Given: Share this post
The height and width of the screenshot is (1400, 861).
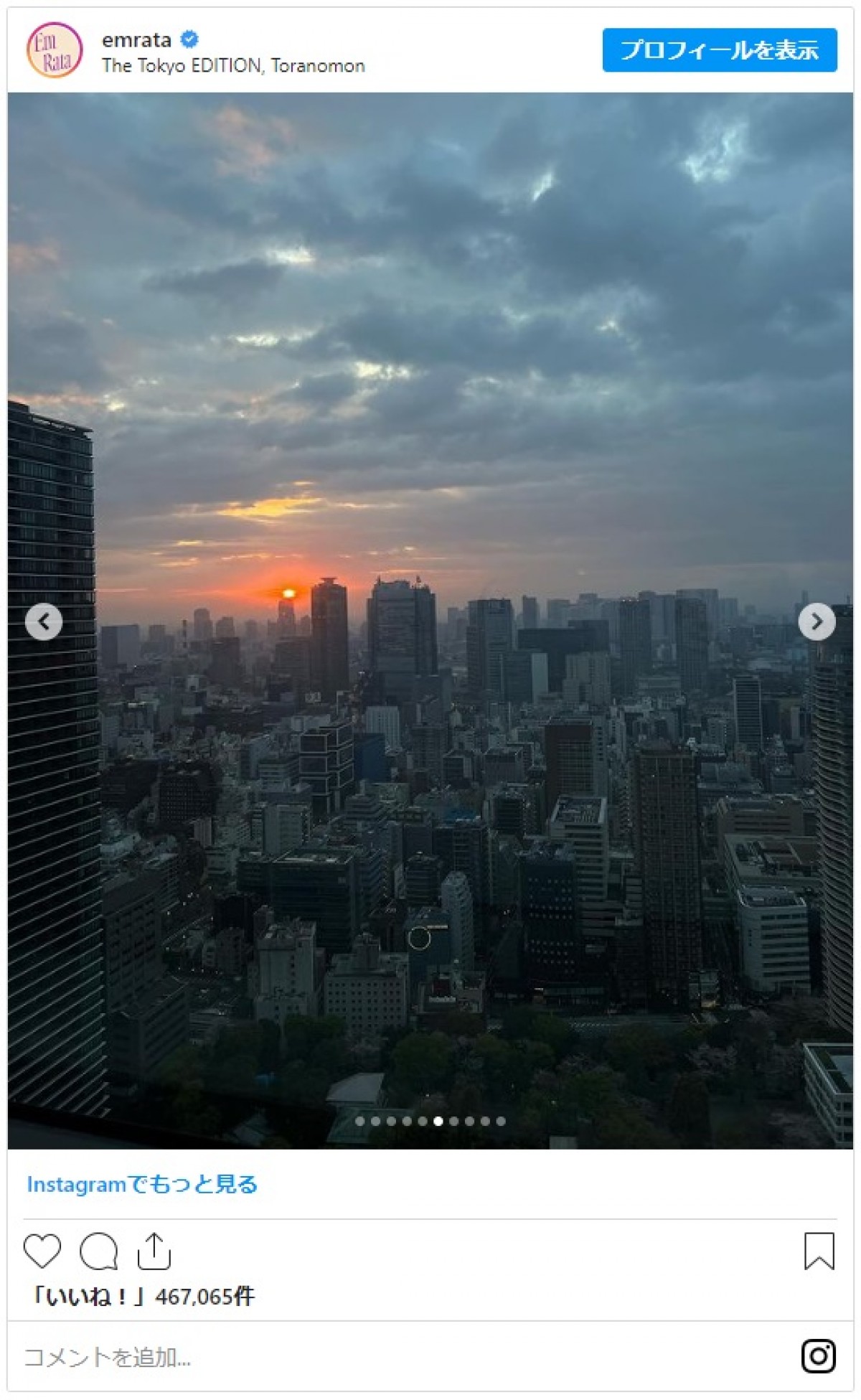Looking at the screenshot, I should pyautogui.click(x=154, y=1251).
